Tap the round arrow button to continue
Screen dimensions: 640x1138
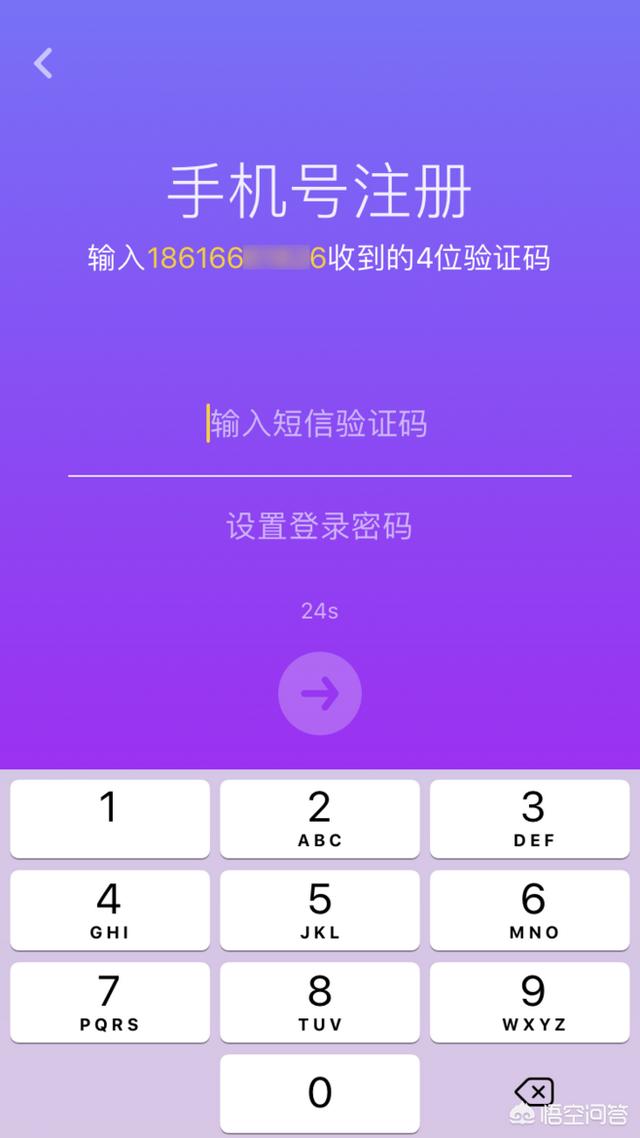pos(319,693)
